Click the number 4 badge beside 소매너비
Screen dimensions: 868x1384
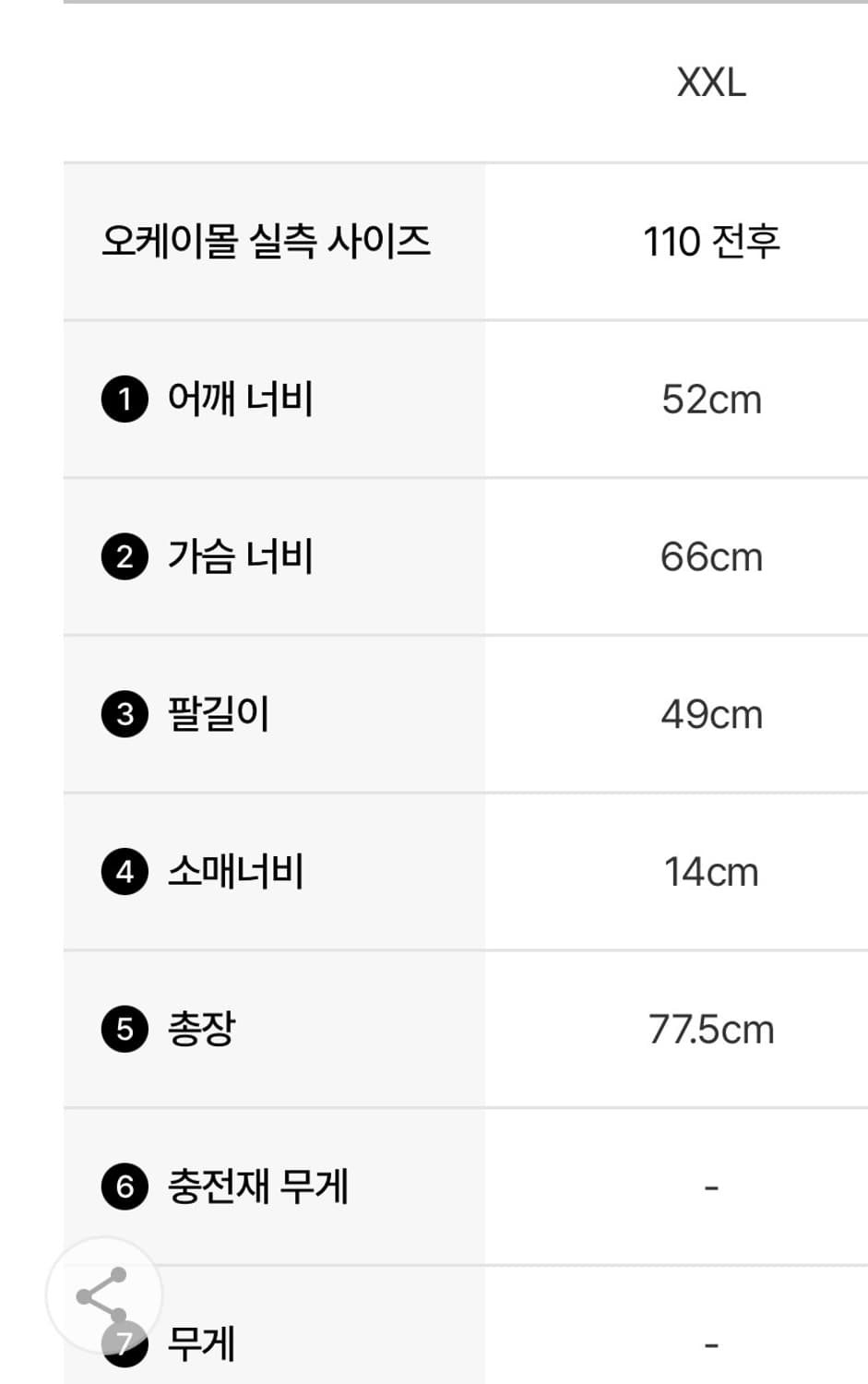(x=125, y=872)
